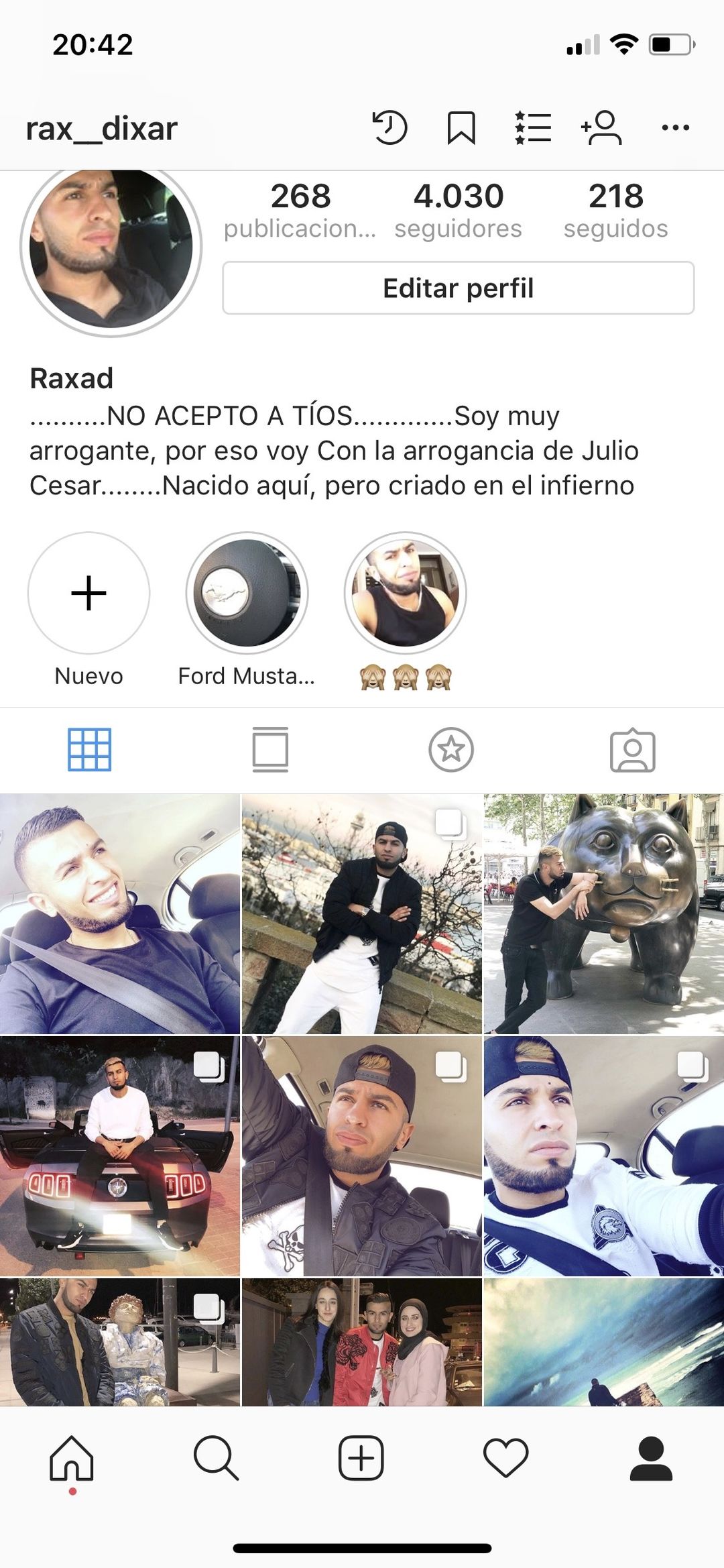Open the archive clock icon
This screenshot has height=1568, width=724.
click(389, 127)
